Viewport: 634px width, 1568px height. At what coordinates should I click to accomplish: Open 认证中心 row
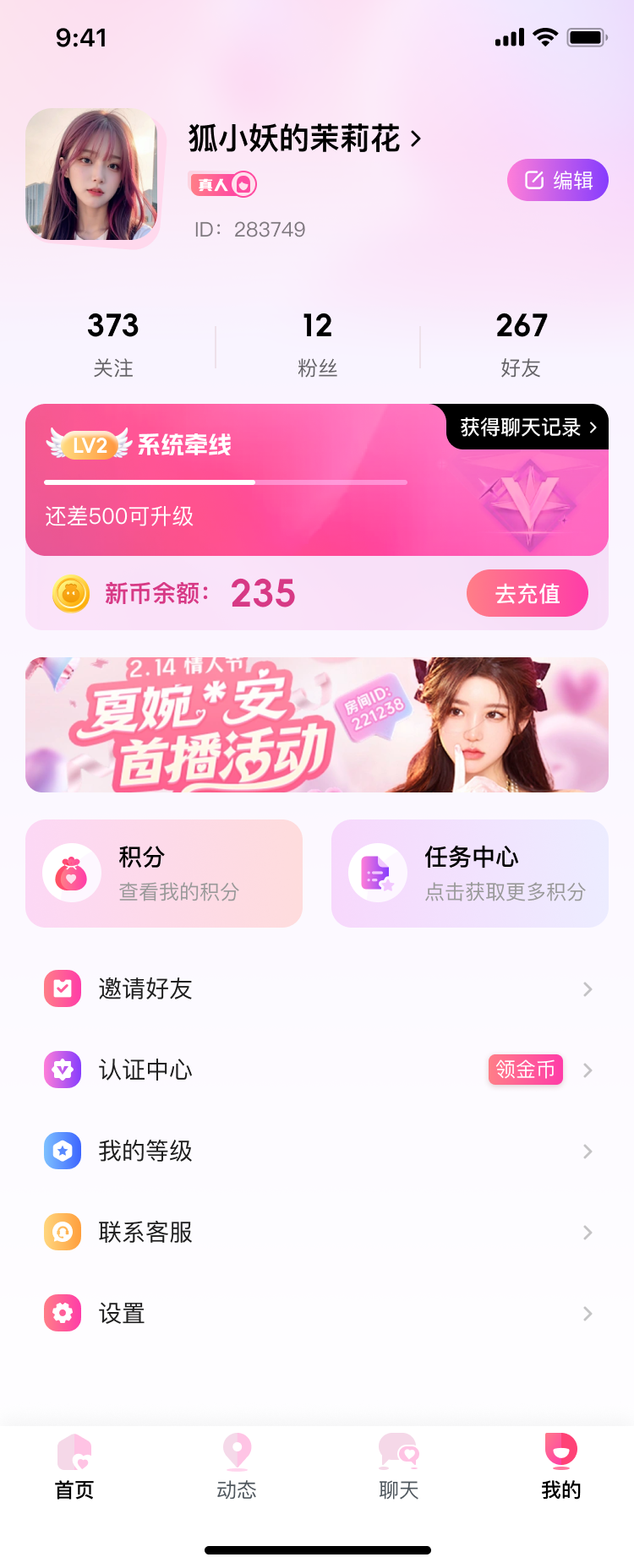pyautogui.click(x=317, y=1070)
